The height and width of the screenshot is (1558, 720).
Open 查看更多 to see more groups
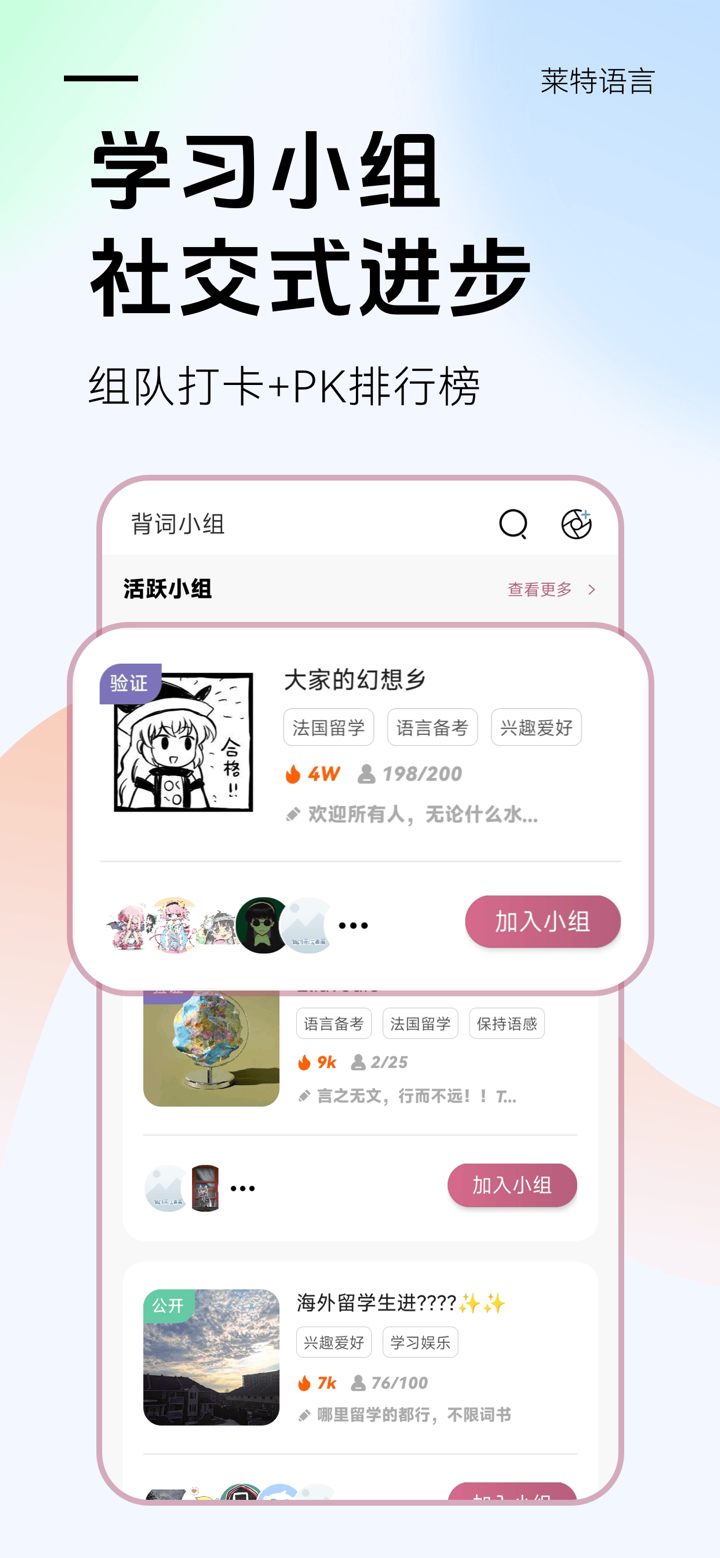point(540,590)
